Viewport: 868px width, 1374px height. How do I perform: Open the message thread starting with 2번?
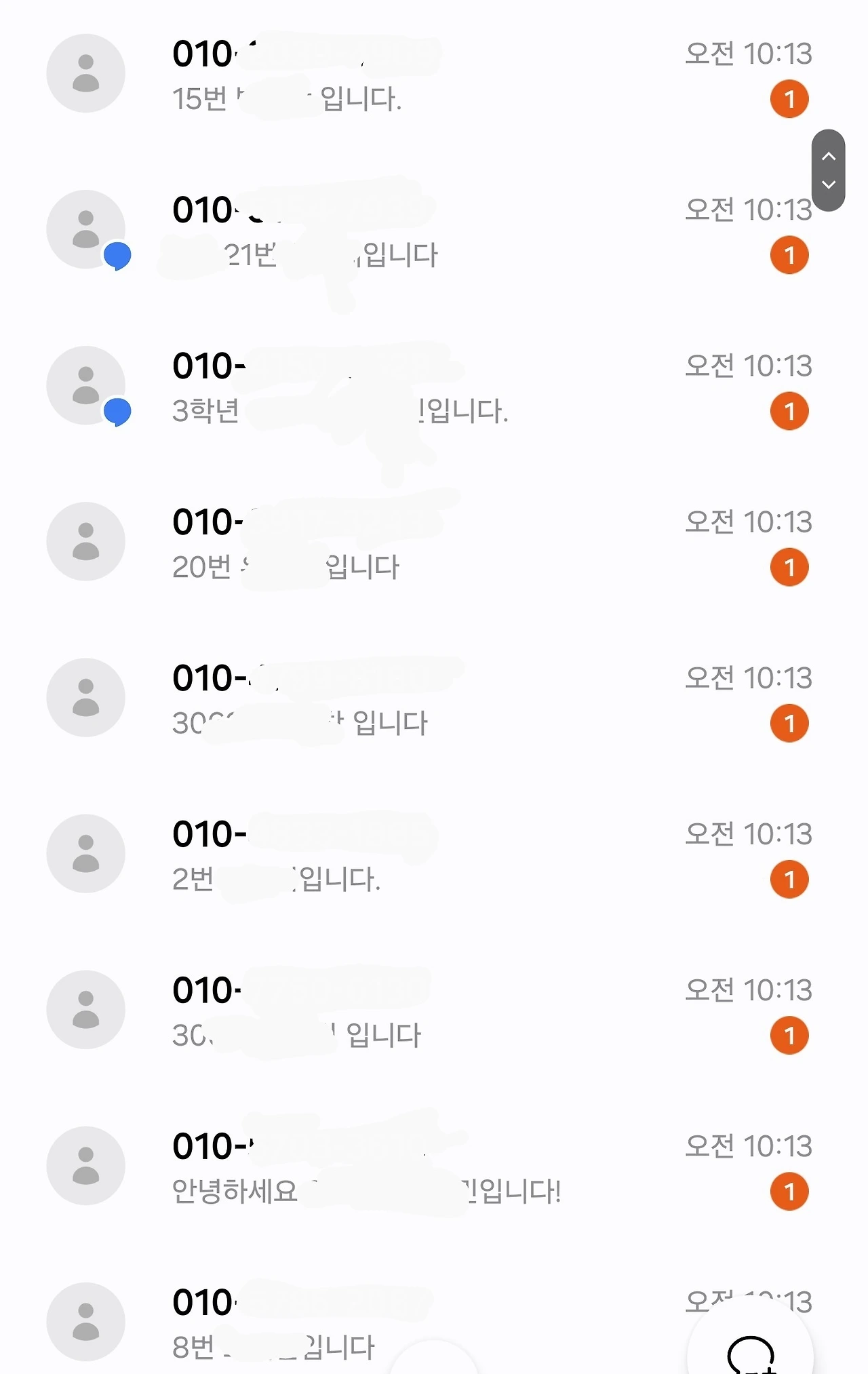(407, 855)
